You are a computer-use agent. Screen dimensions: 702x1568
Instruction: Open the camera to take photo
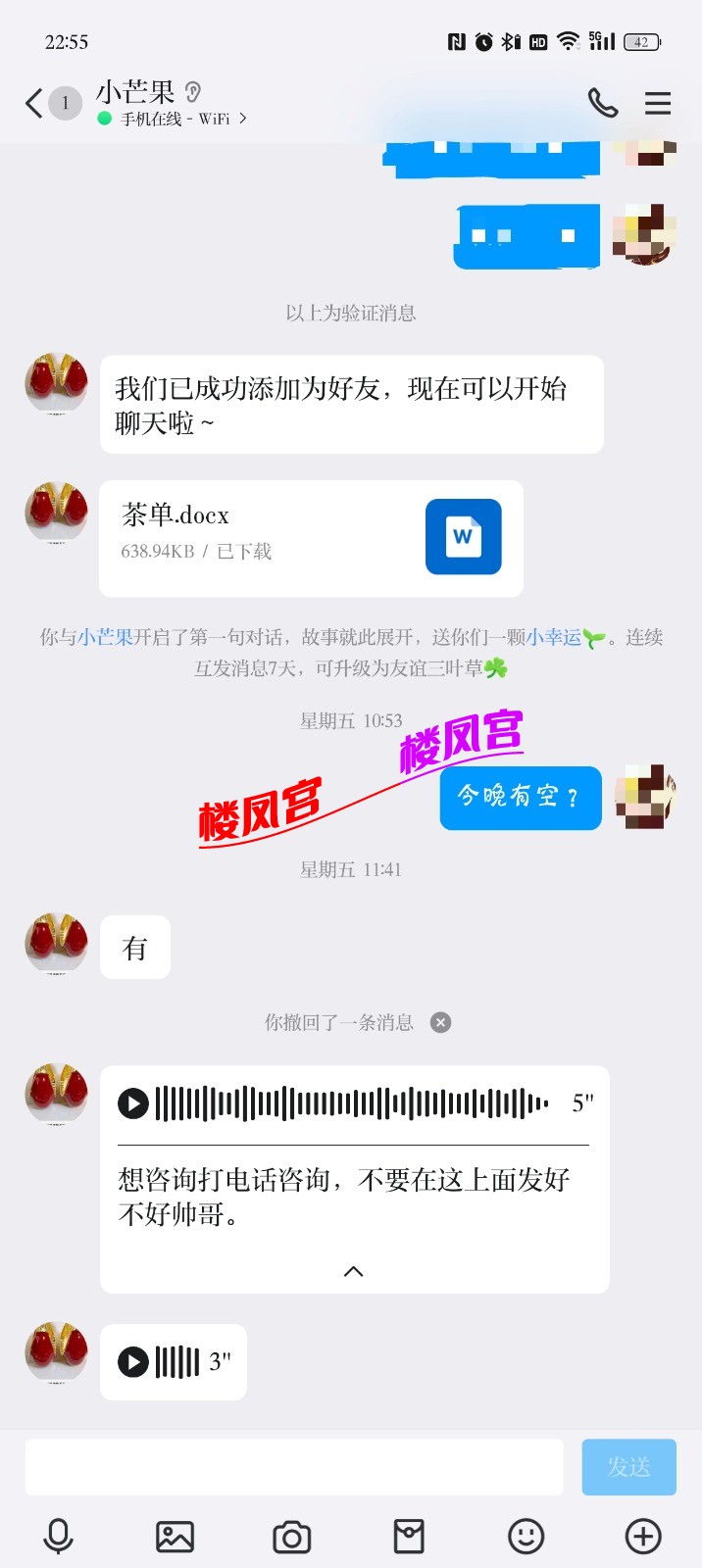coord(292,1536)
